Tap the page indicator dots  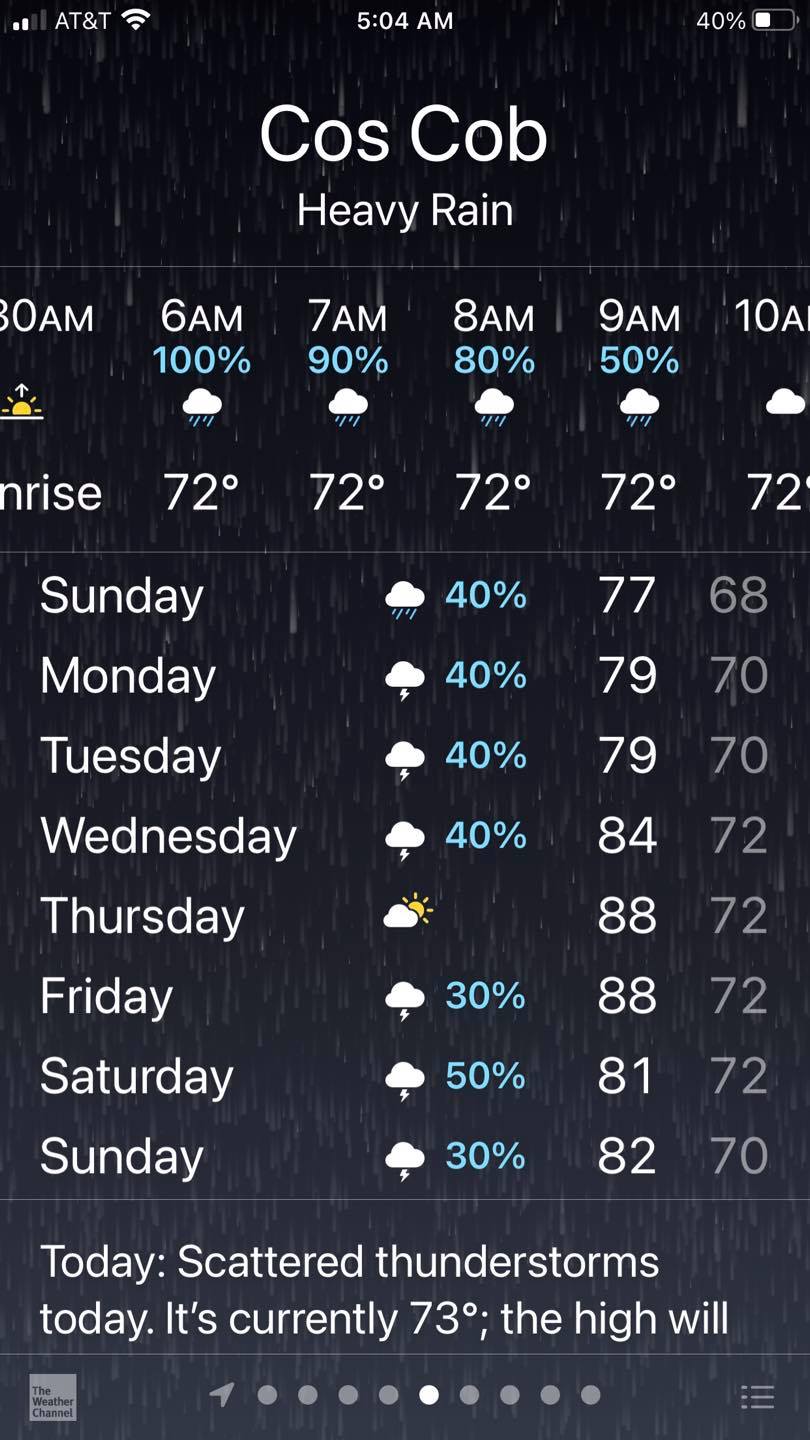click(428, 1395)
